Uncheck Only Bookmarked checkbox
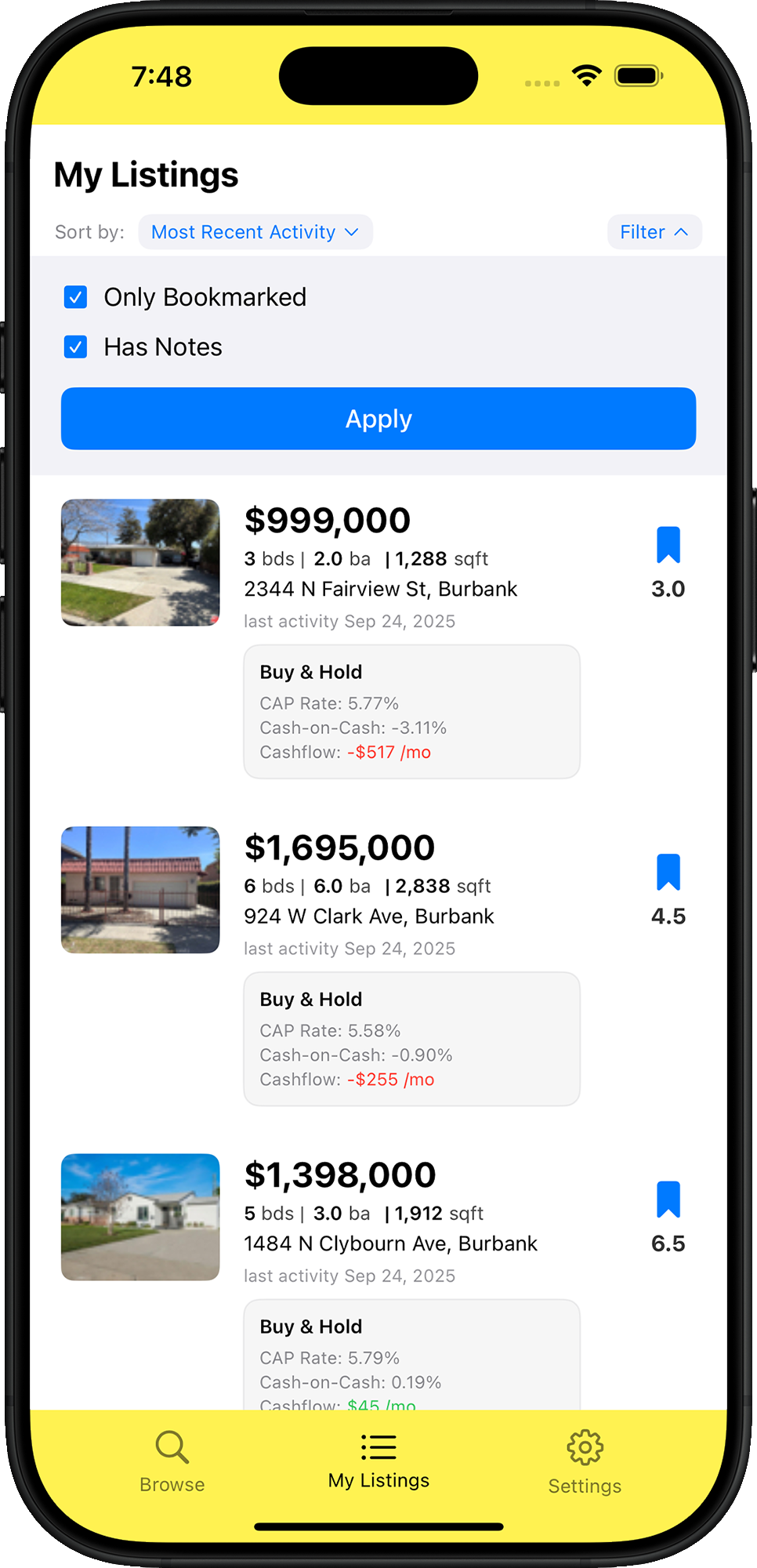 (x=76, y=297)
